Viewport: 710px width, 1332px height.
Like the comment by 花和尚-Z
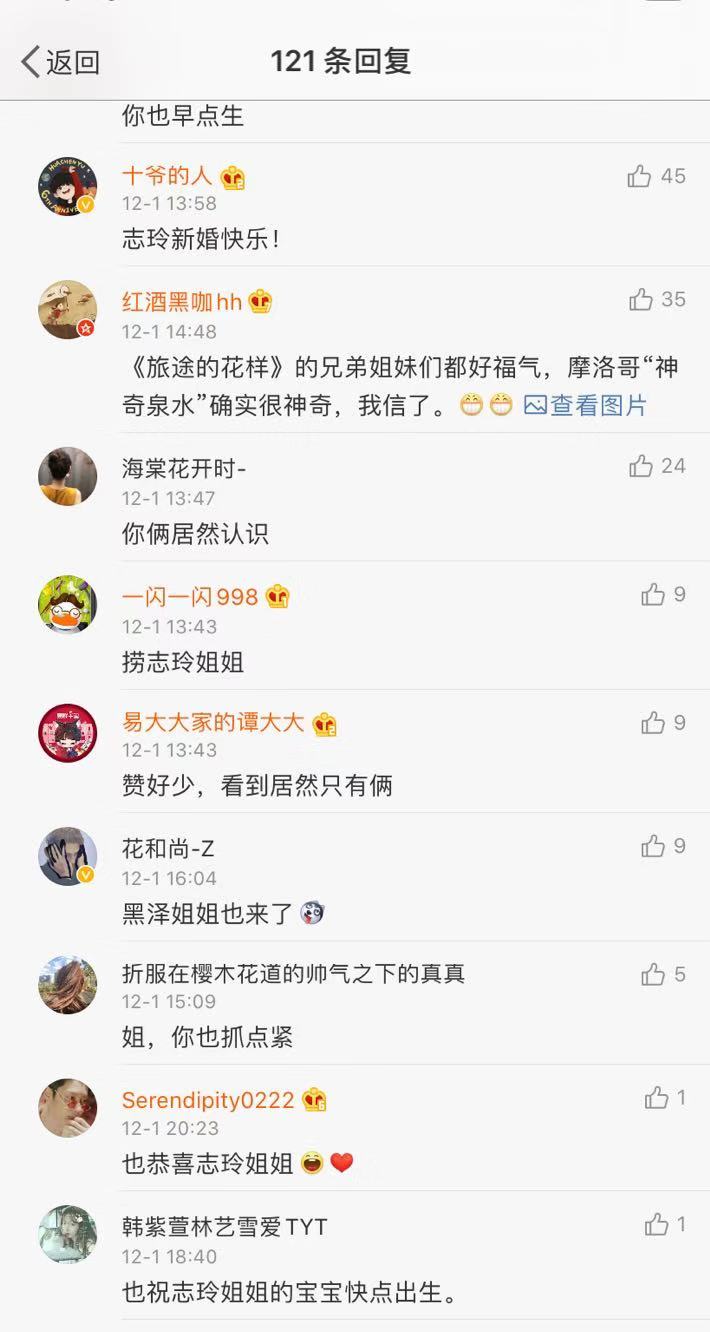(x=653, y=847)
